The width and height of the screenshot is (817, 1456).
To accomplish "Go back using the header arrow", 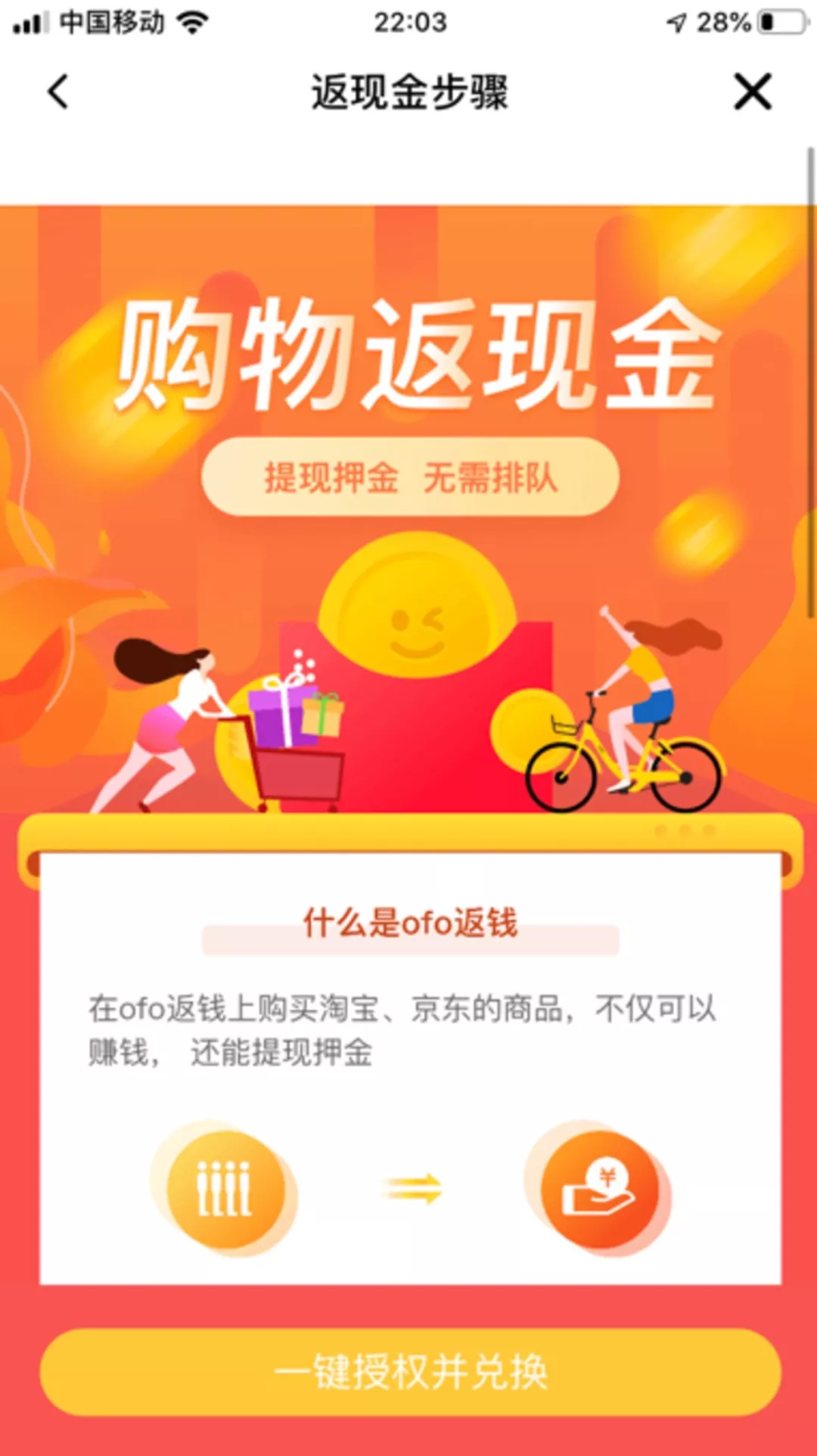I will (58, 92).
